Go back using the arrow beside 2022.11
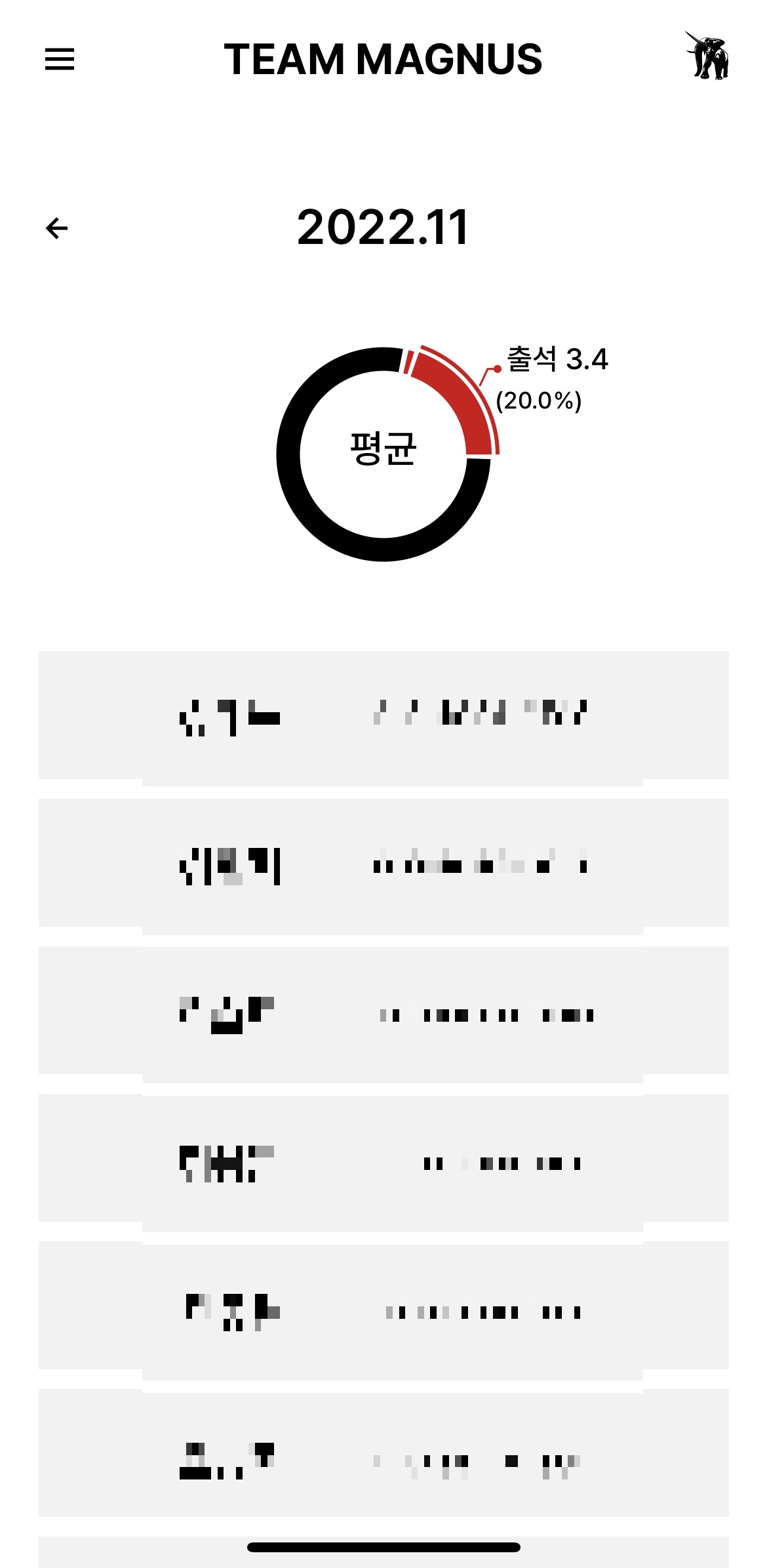The height and width of the screenshot is (1568, 767). tap(57, 228)
